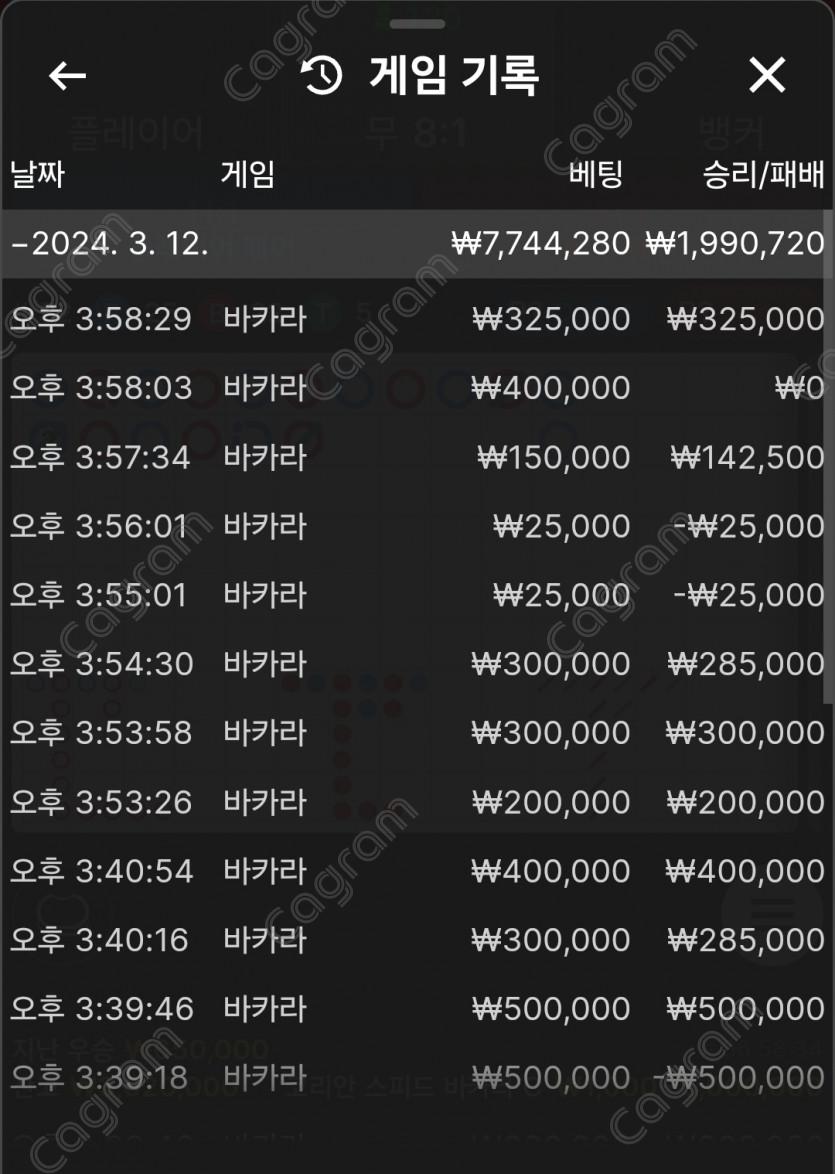Select the 오후 3:40:54 game row
Viewport: 835px width, 1174px height.
point(415,871)
